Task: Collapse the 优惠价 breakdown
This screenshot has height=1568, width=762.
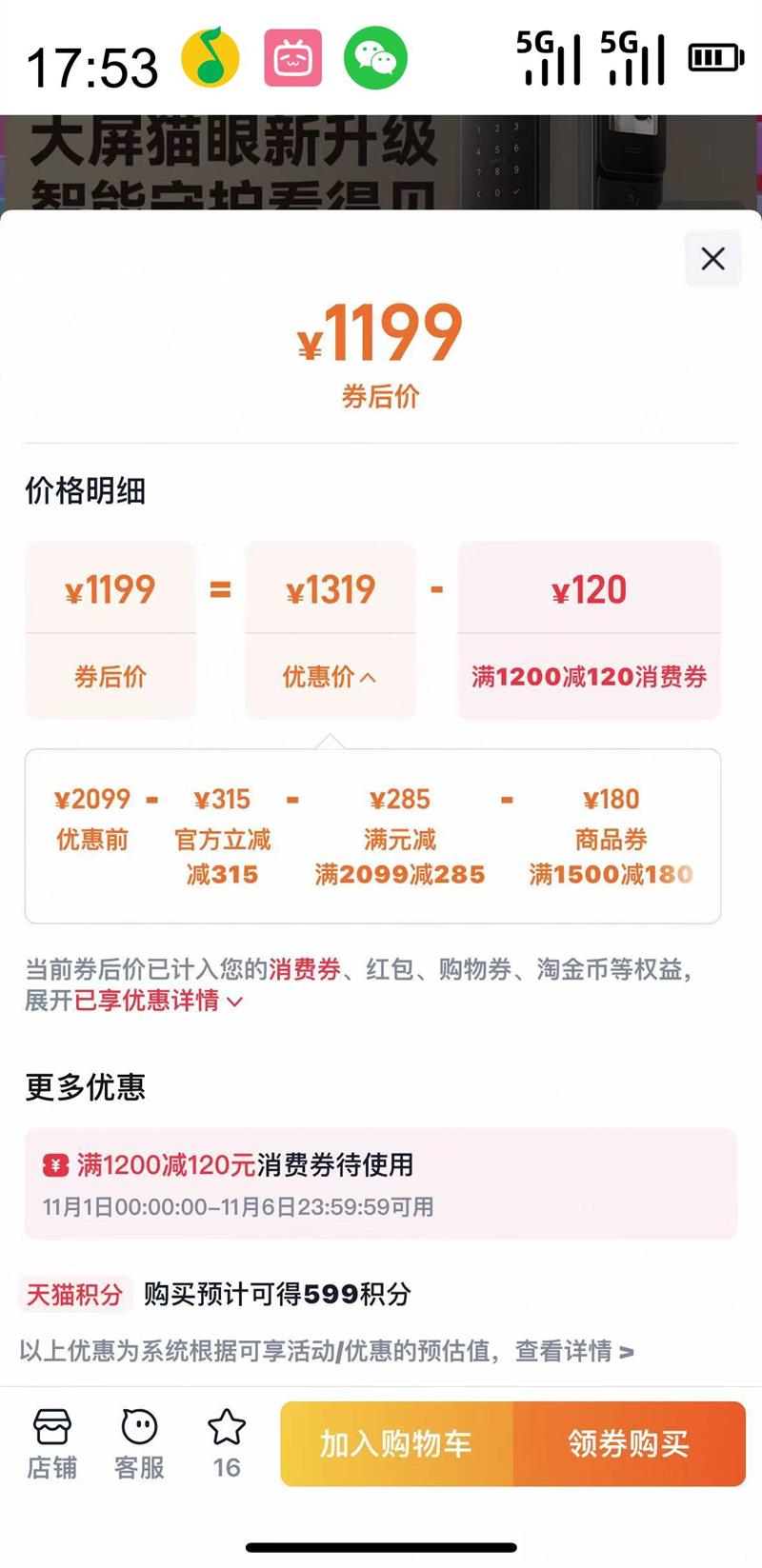Action: coord(330,676)
